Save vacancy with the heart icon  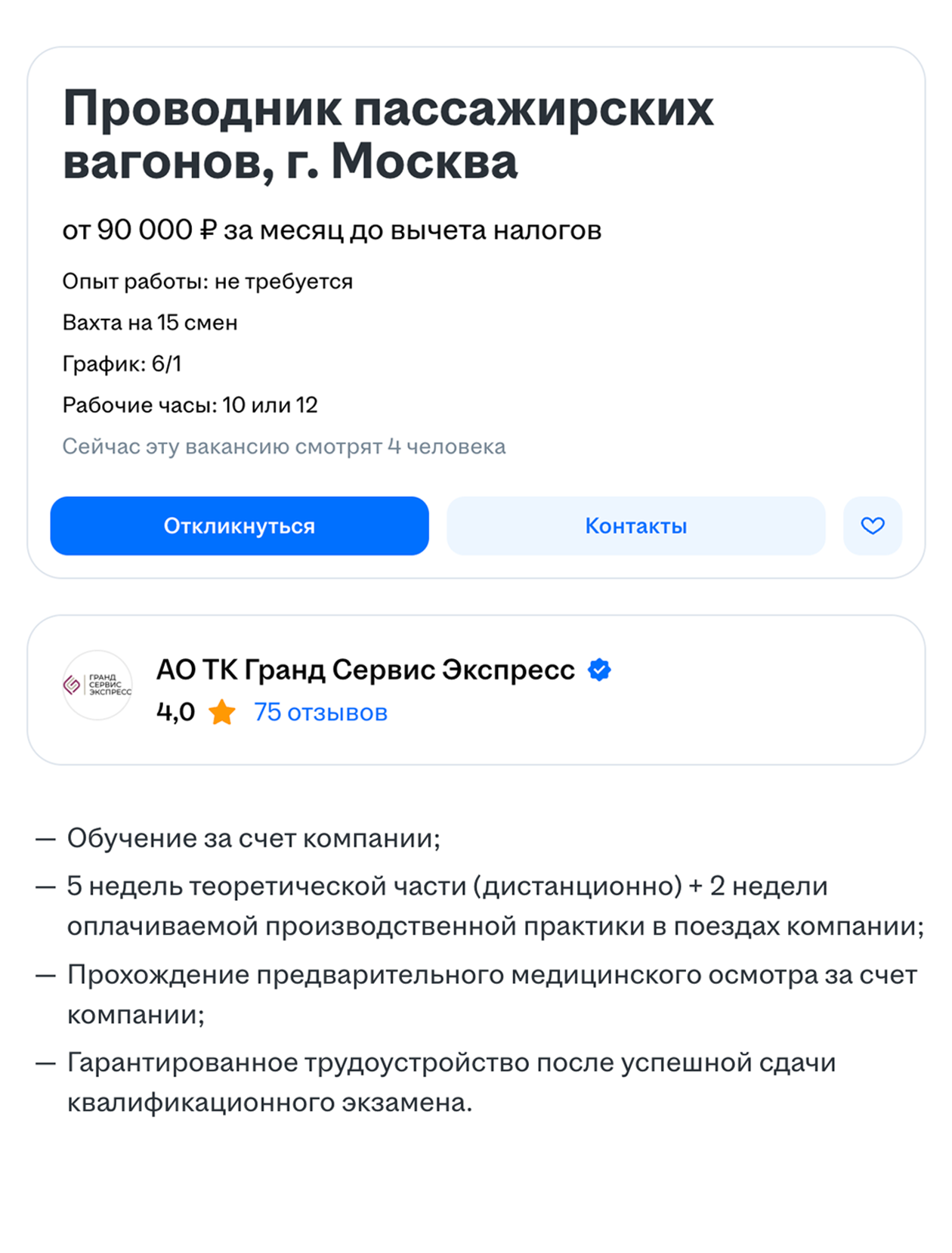(872, 526)
